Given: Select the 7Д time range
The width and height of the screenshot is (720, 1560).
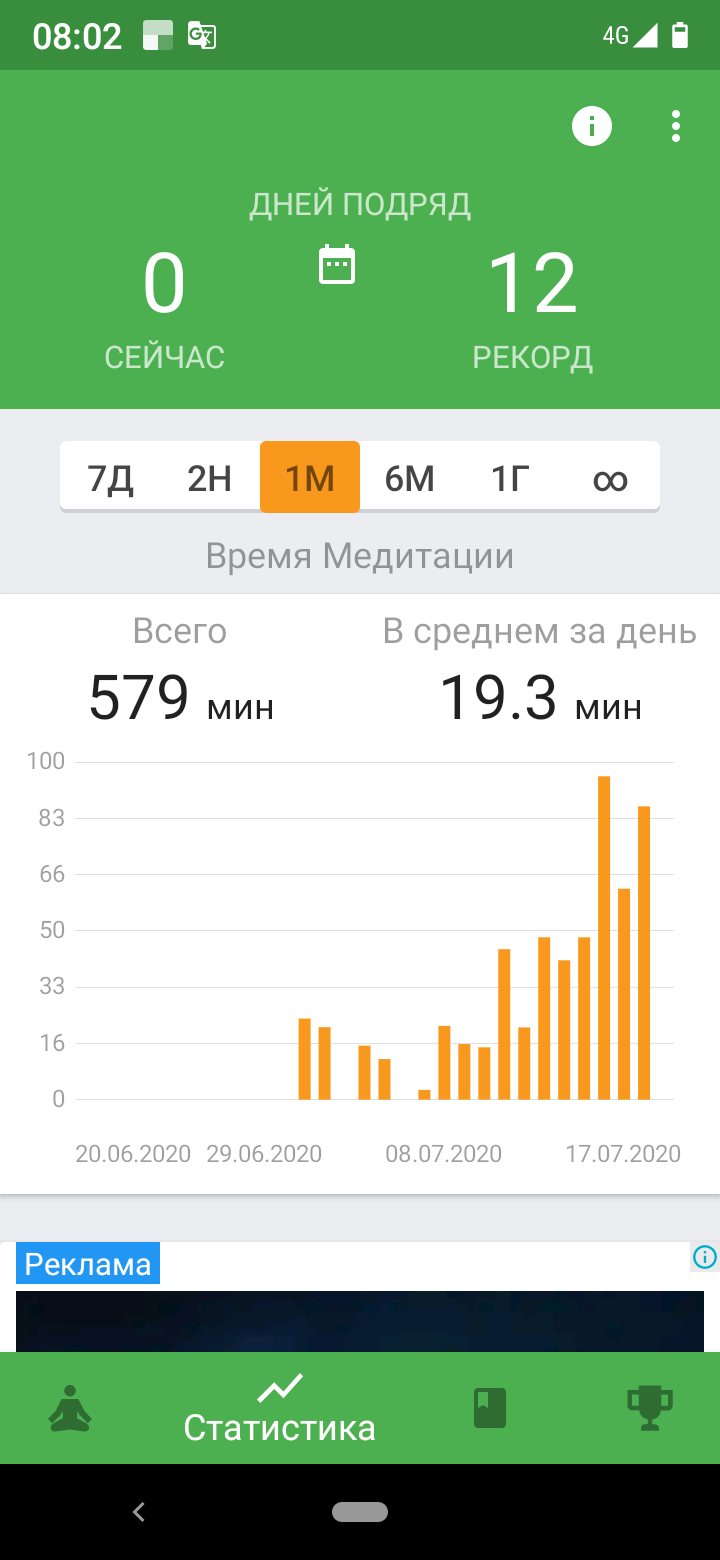Looking at the screenshot, I should coord(110,478).
